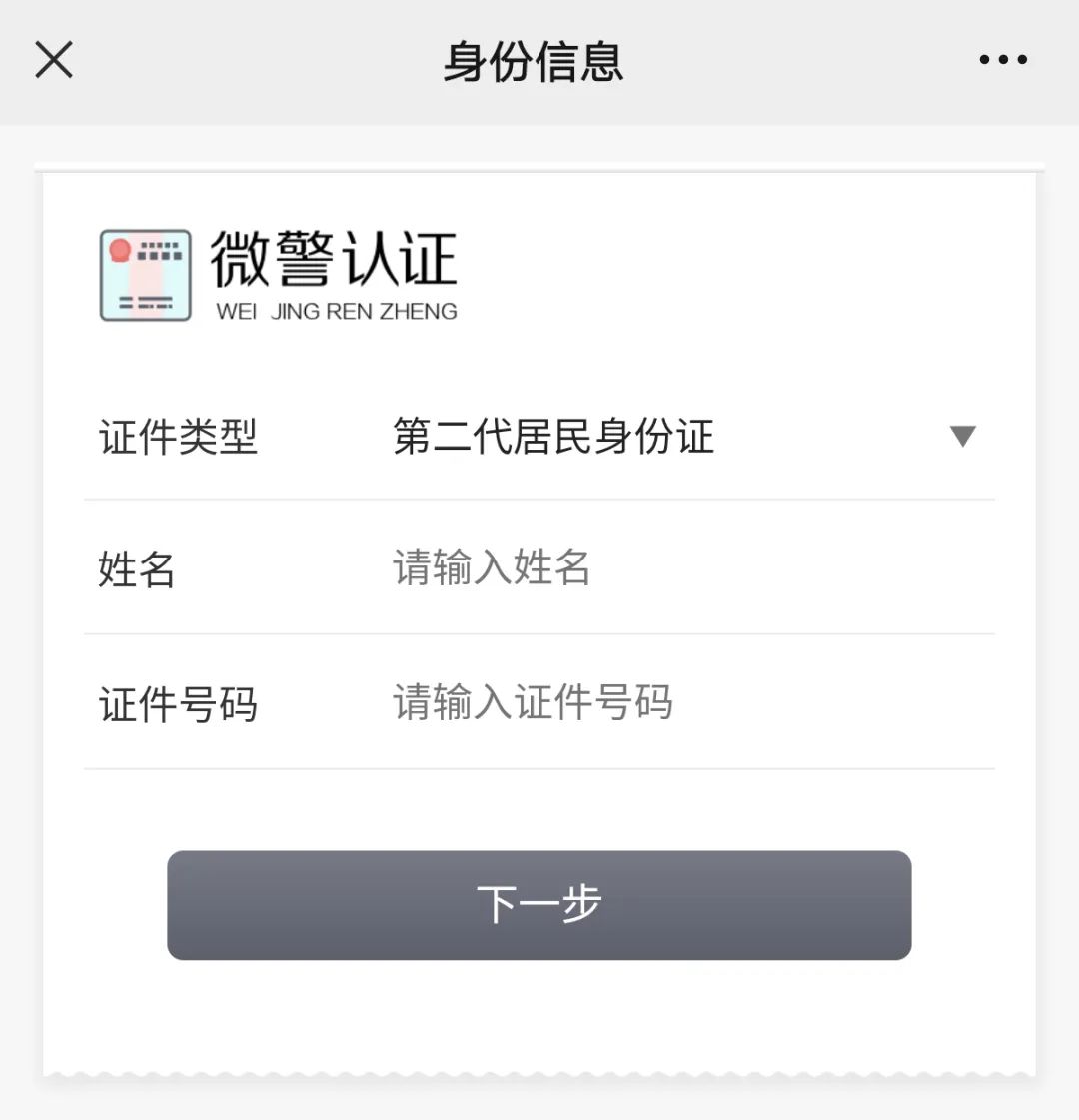Close the 身份信息 page
This screenshot has height=1120, width=1079.
pos(54,60)
